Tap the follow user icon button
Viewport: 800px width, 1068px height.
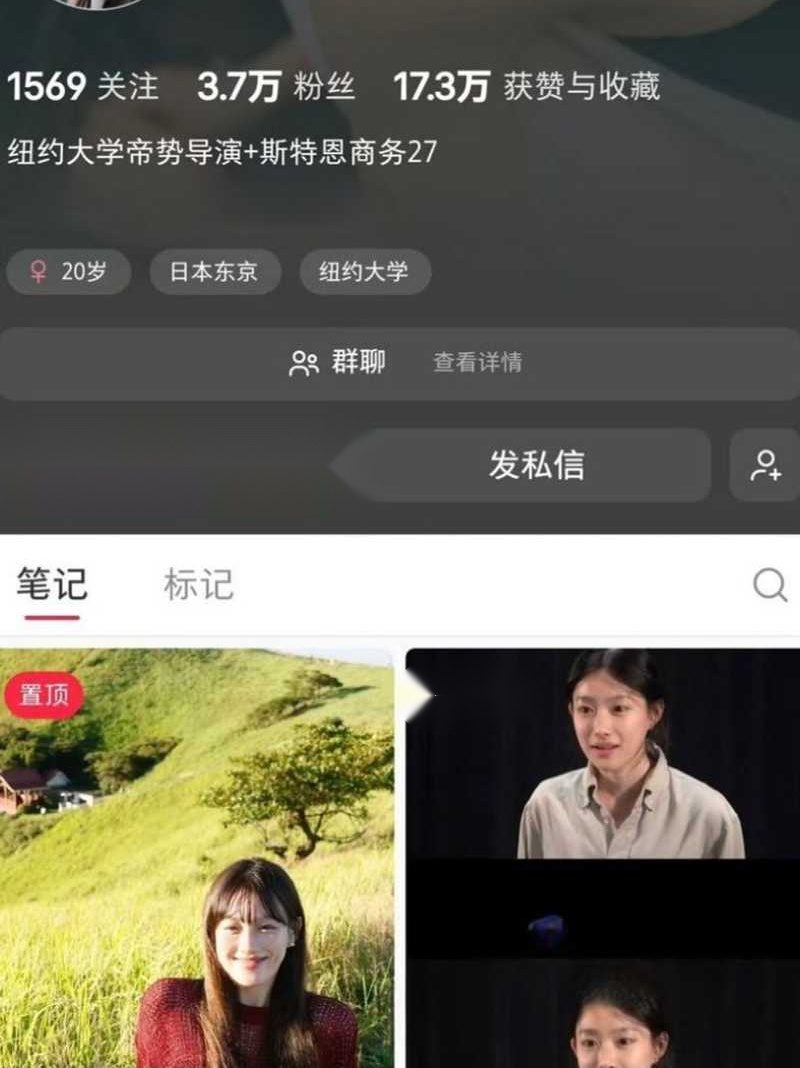[x=765, y=465]
